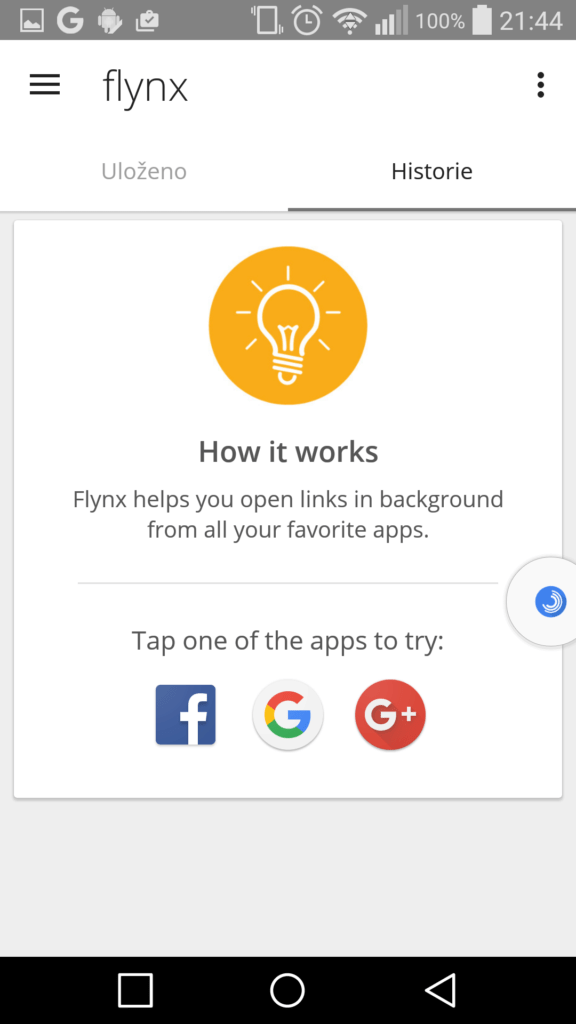Screen dimensions: 576x1024
Task: Try Flynx with the Facebook app
Action: [x=185, y=714]
